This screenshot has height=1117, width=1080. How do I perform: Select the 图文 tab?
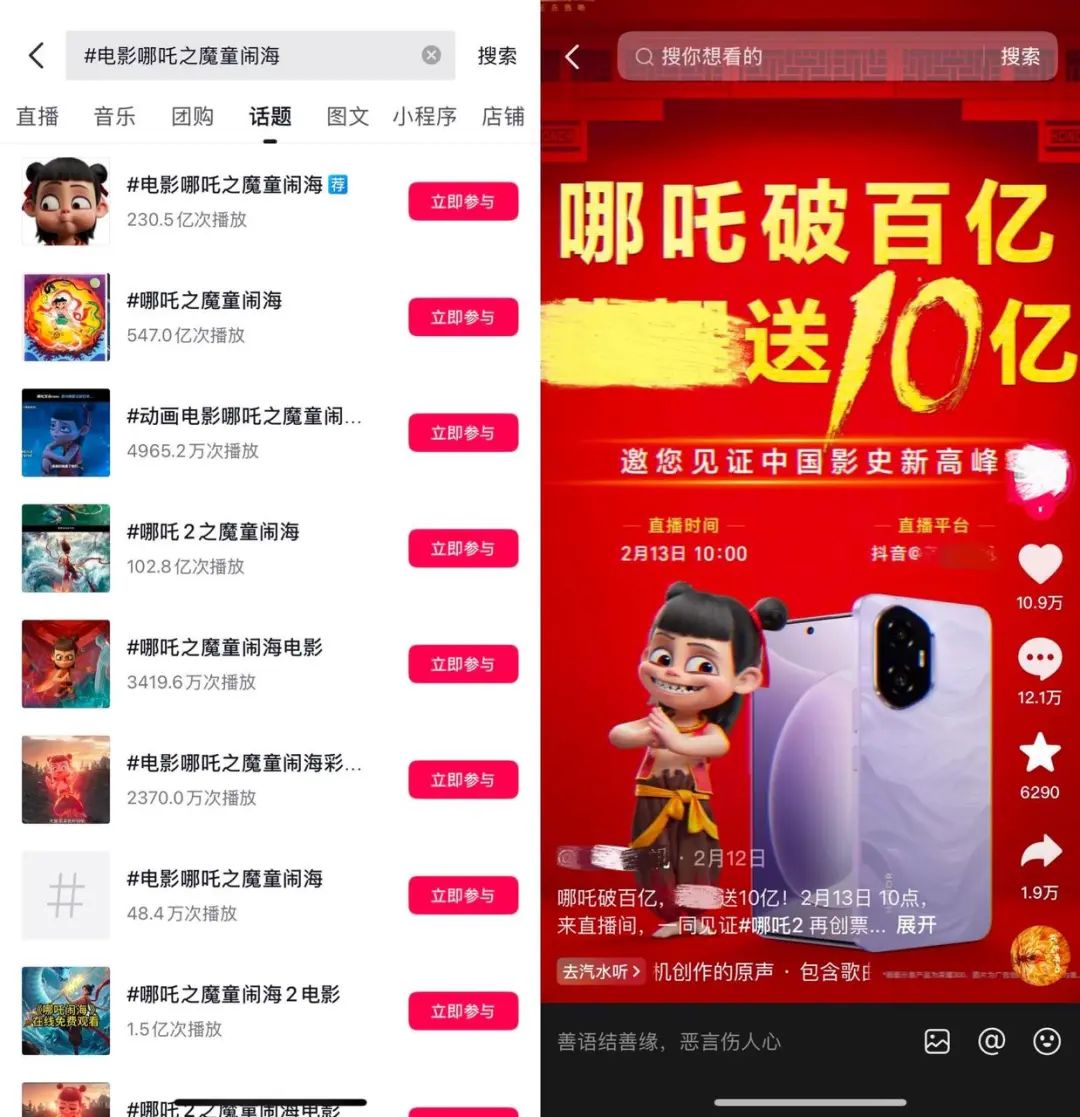(x=348, y=116)
